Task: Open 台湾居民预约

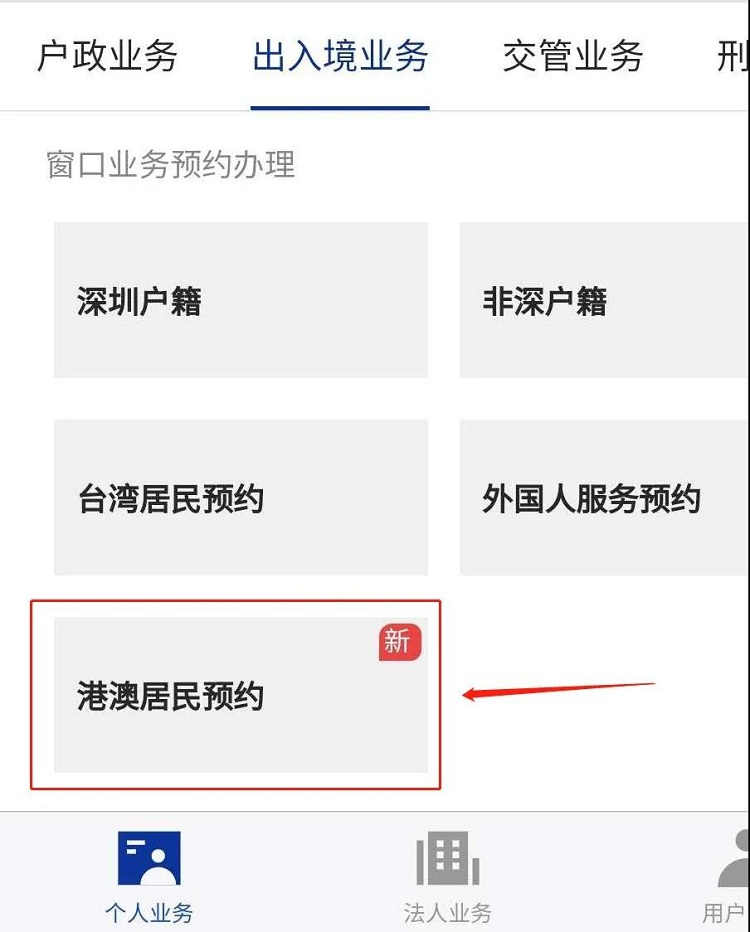Action: click(x=240, y=498)
